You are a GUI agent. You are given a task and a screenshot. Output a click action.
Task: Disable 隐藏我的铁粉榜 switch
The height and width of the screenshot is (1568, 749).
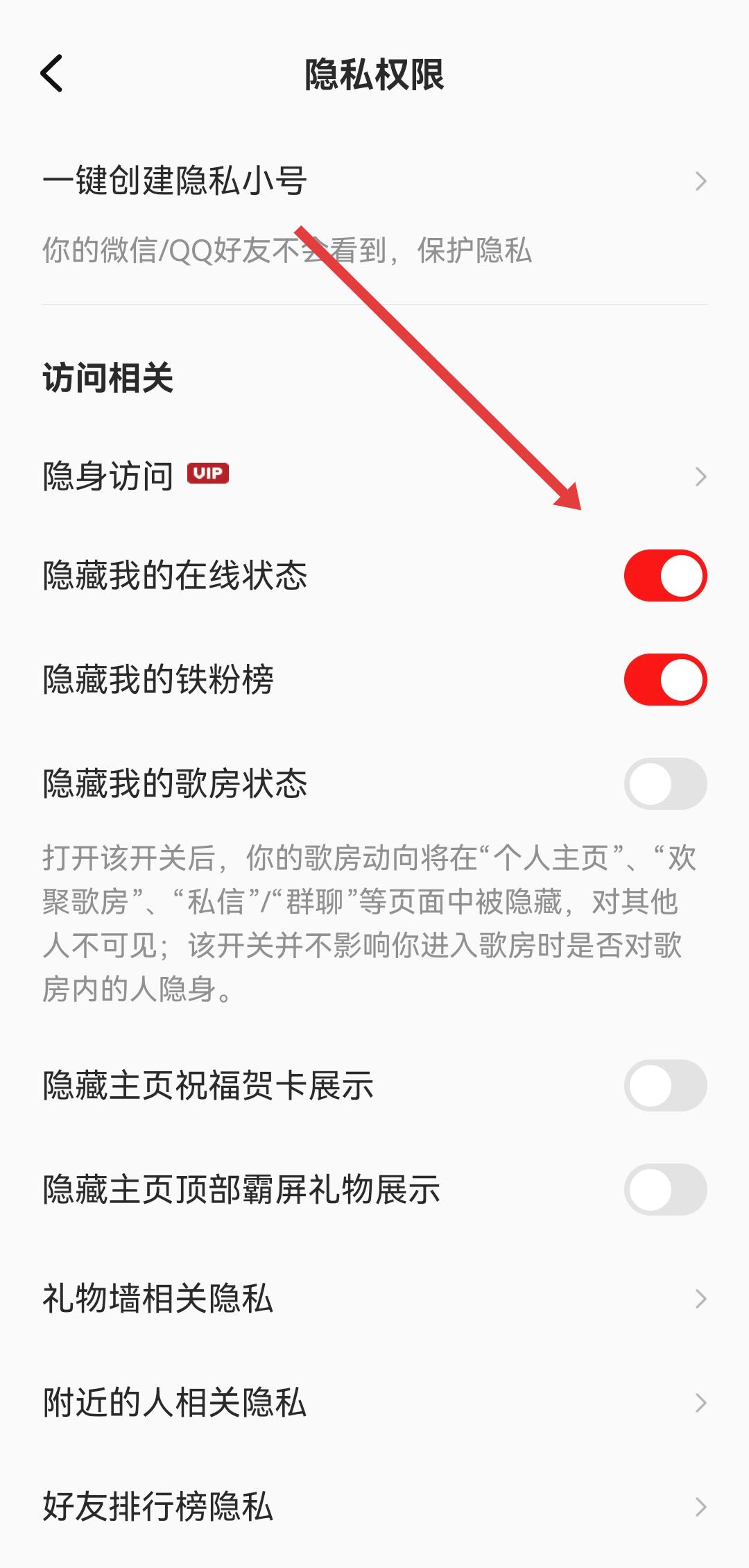664,680
